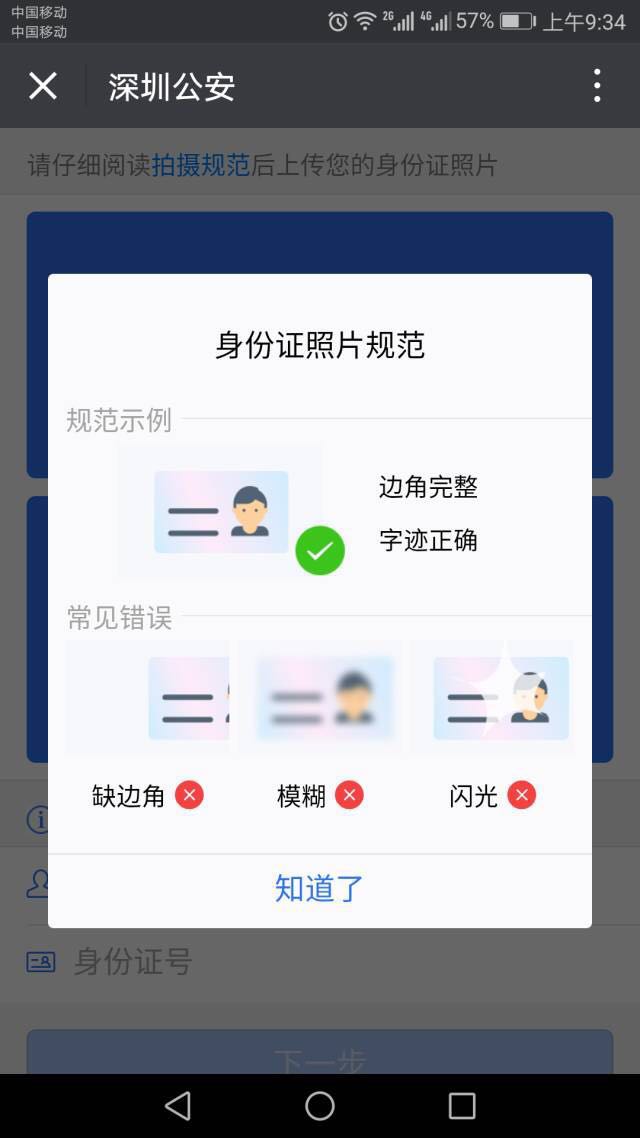Close the 深圳公安 page with X
The width and height of the screenshot is (640, 1138).
click(x=43, y=86)
